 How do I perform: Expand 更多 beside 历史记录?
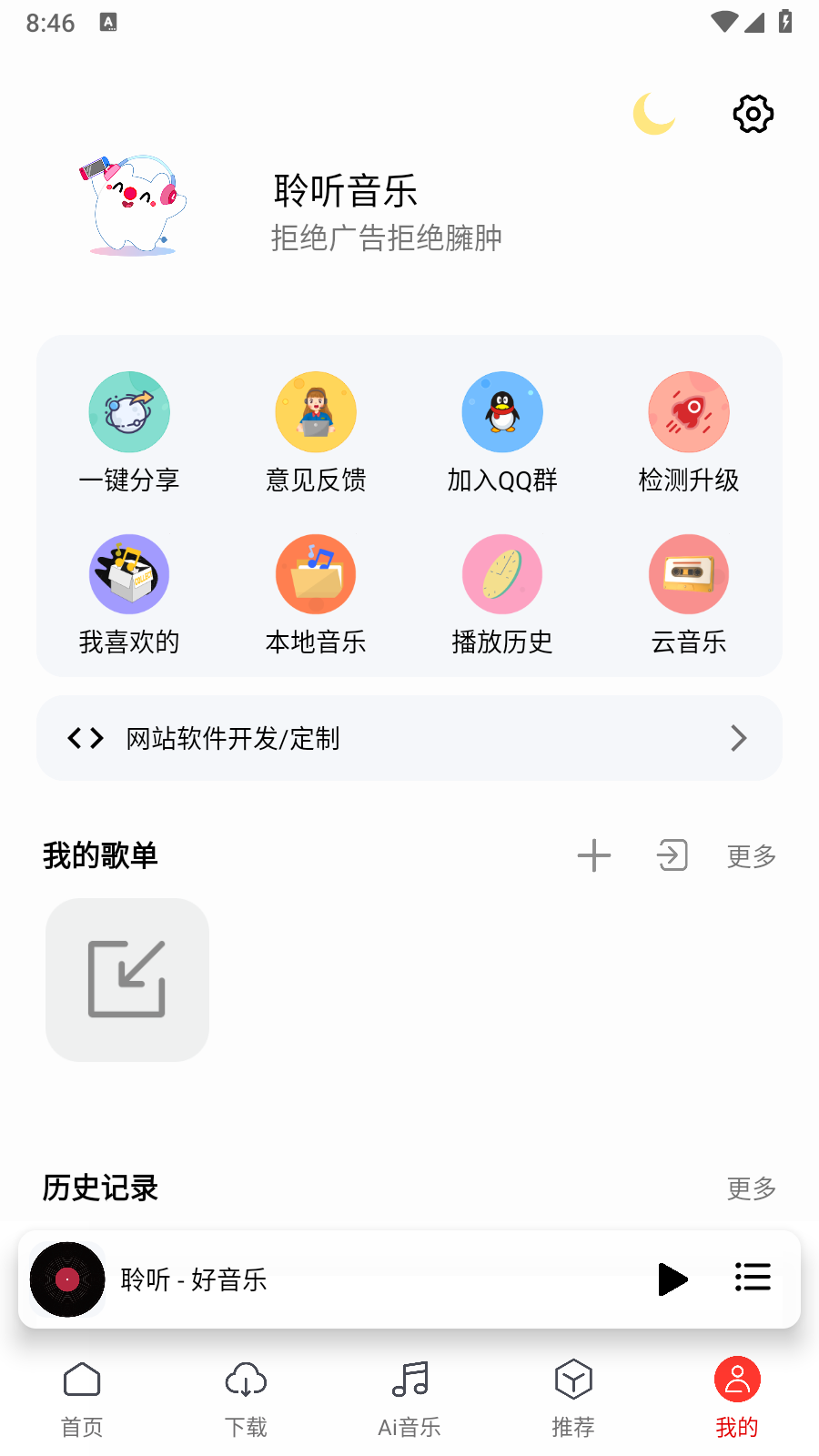[750, 1188]
